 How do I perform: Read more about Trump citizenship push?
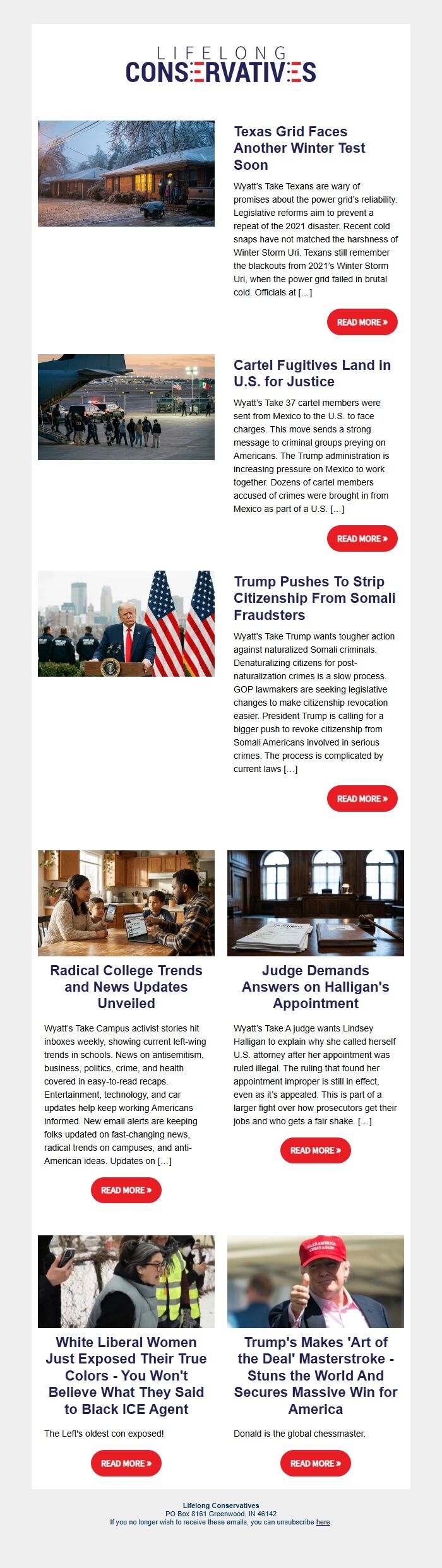(362, 799)
